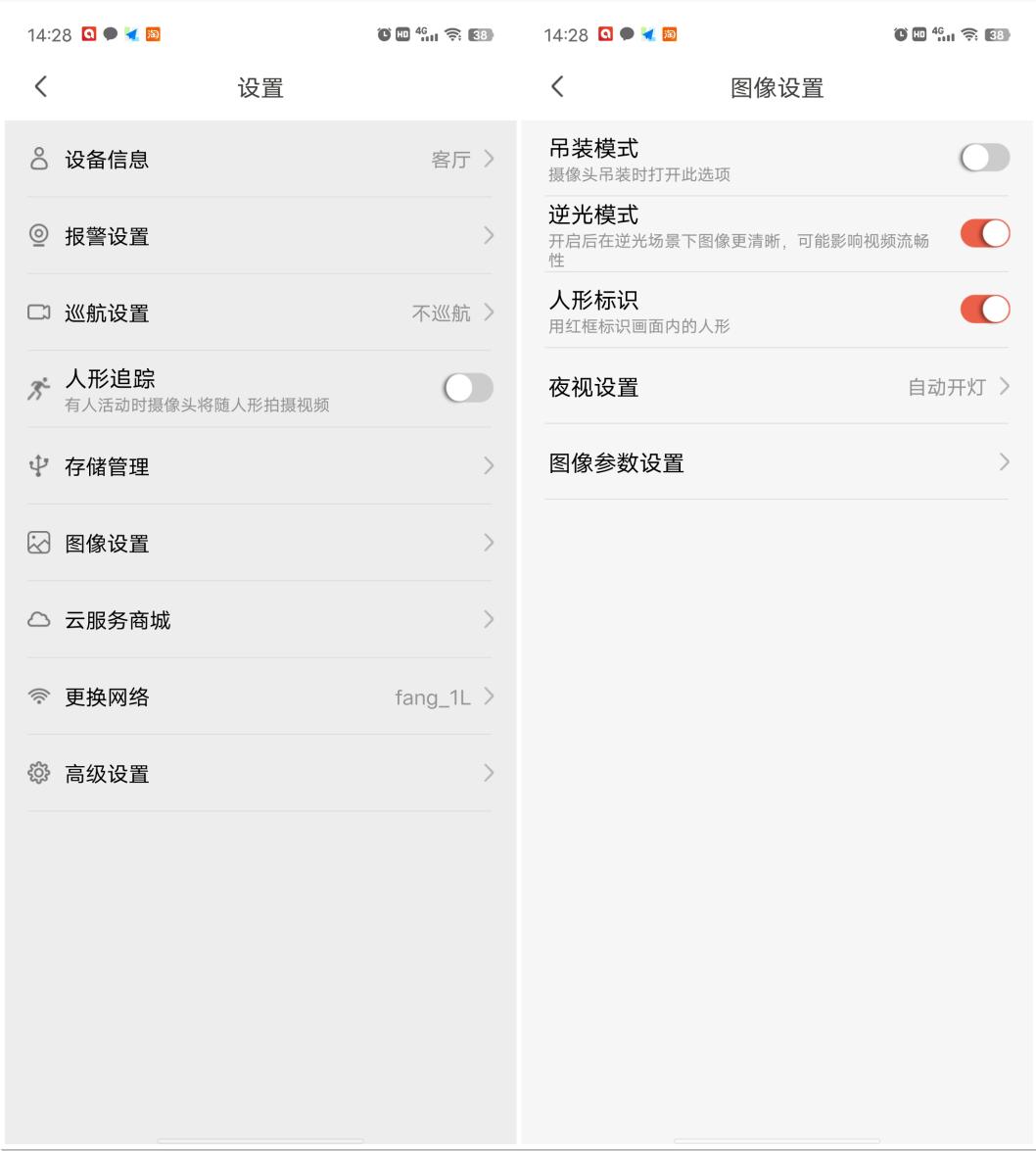Screen dimensions: 1036x1151
Task: Disable the 逆光模式 switch
Action: pos(984,232)
